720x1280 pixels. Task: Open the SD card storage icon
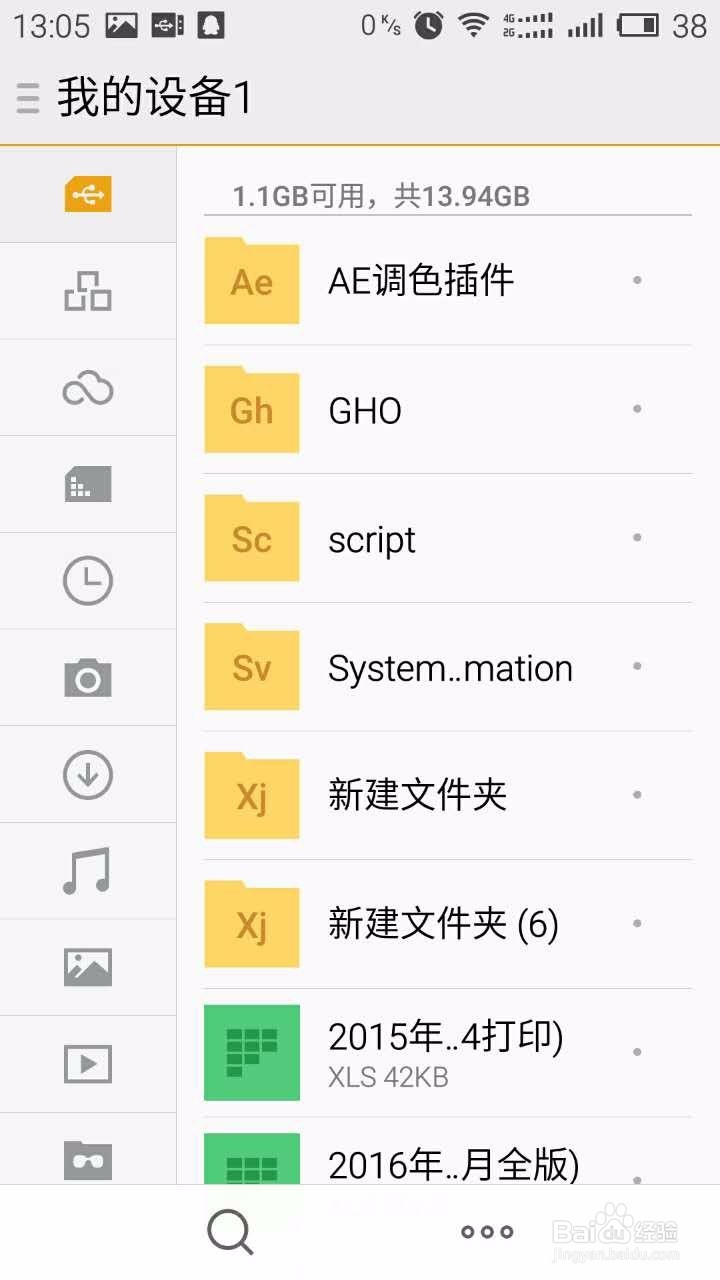click(x=88, y=484)
